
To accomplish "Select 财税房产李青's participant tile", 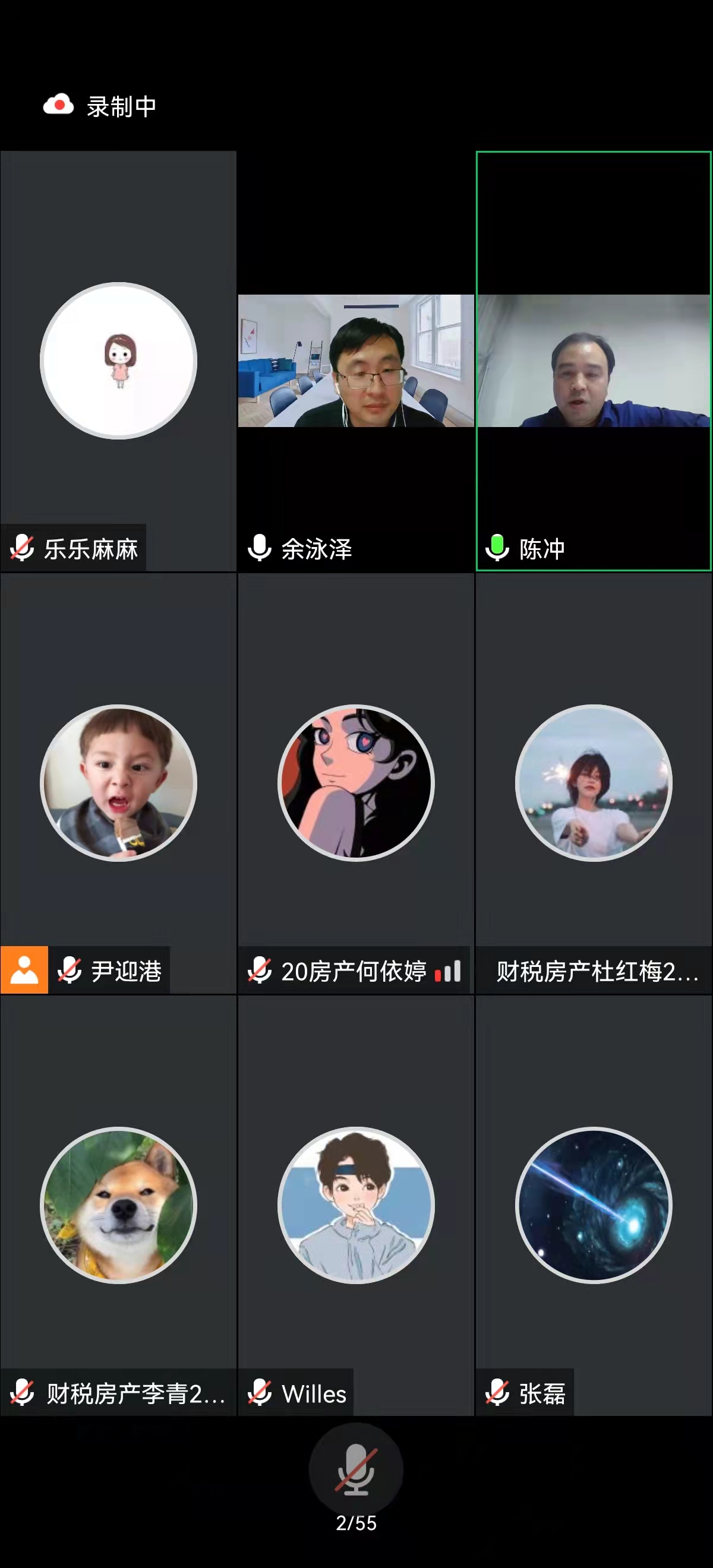I will coord(118,1205).
